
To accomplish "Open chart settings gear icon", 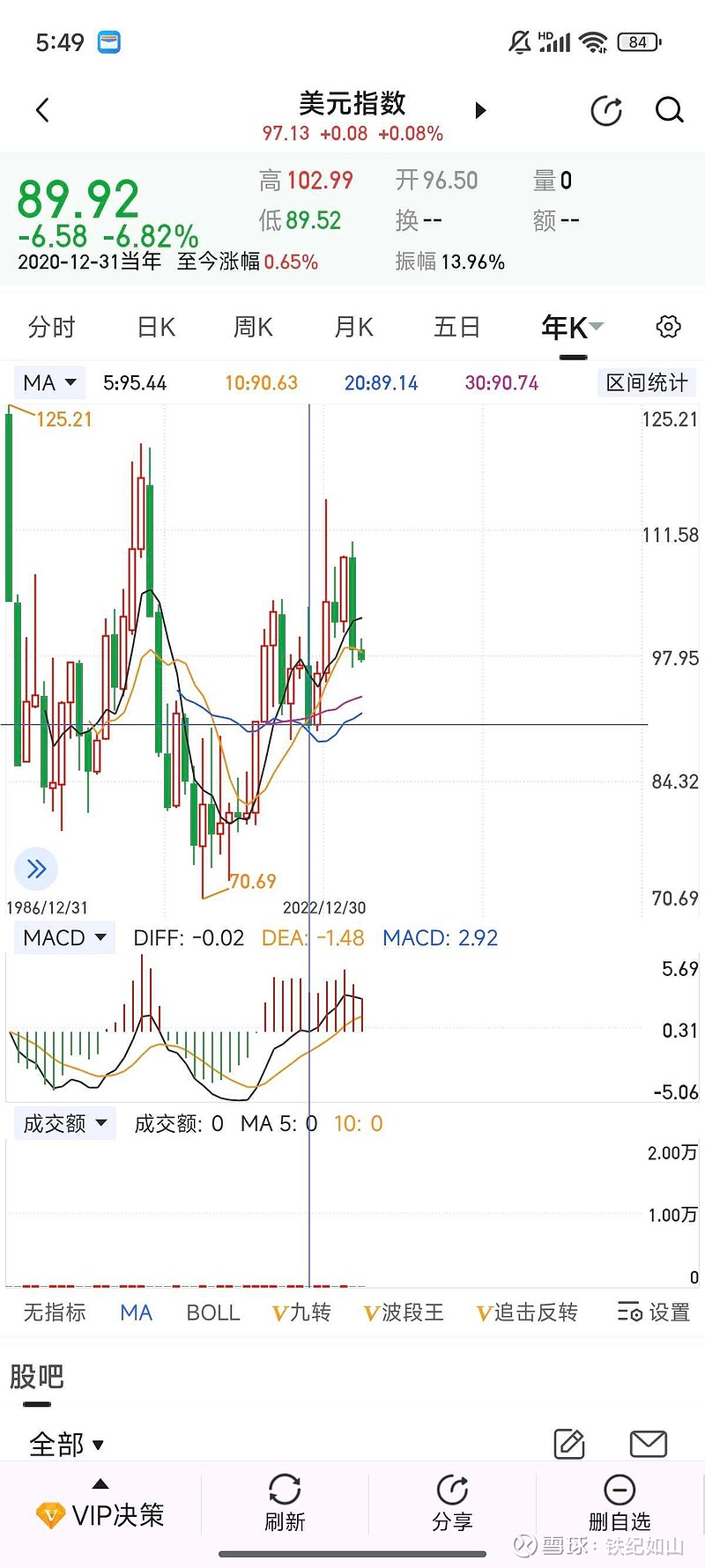I will click(x=669, y=327).
